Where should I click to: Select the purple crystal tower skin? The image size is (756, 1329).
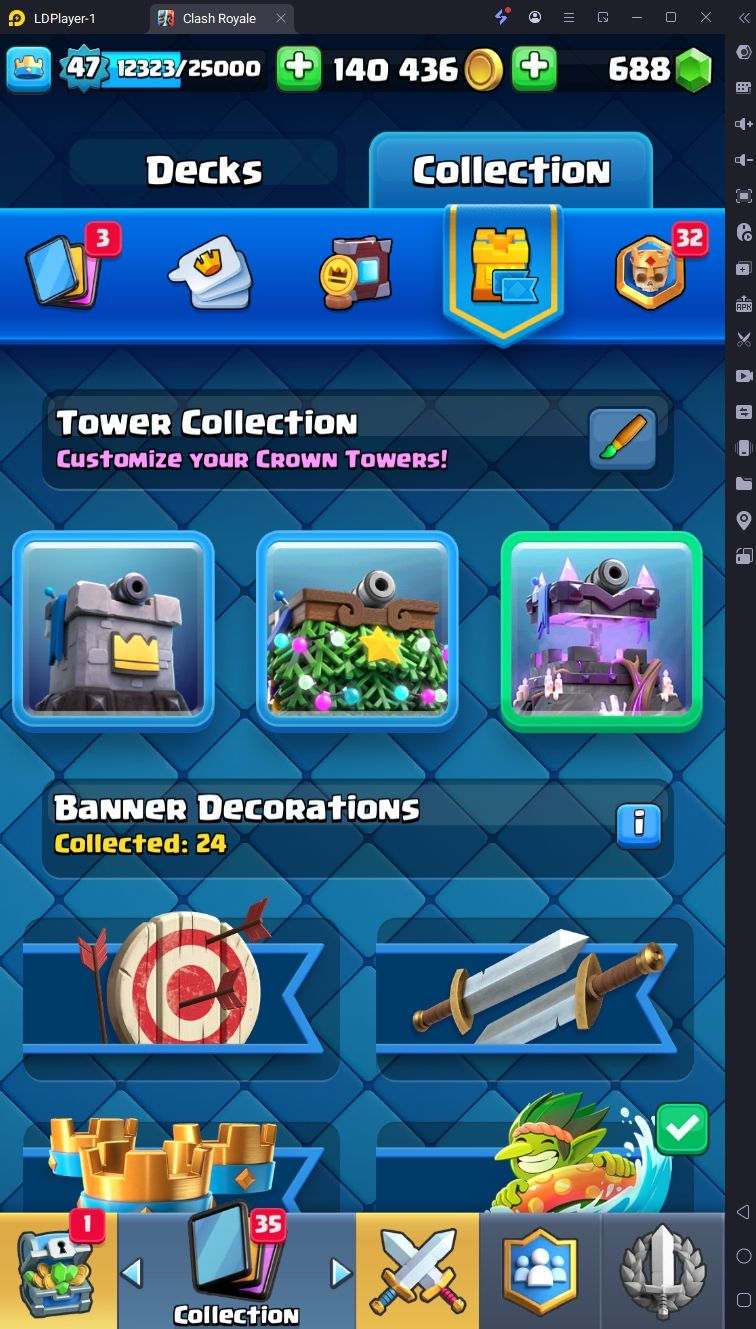point(601,630)
